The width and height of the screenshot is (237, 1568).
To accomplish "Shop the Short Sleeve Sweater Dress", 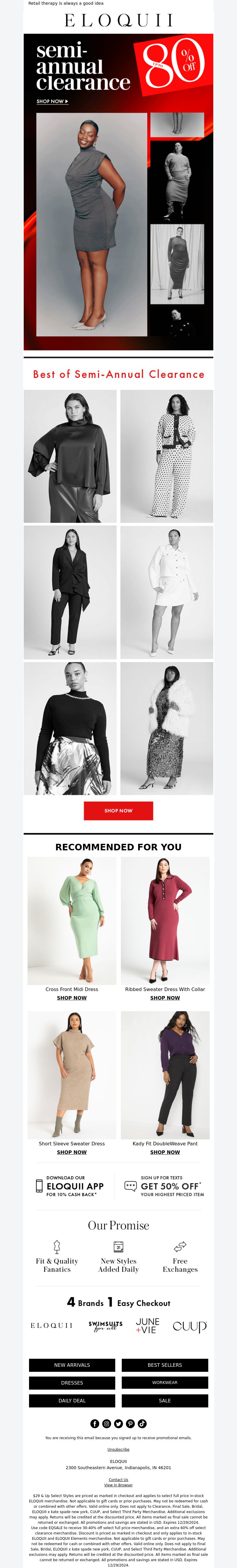I will point(72,1152).
